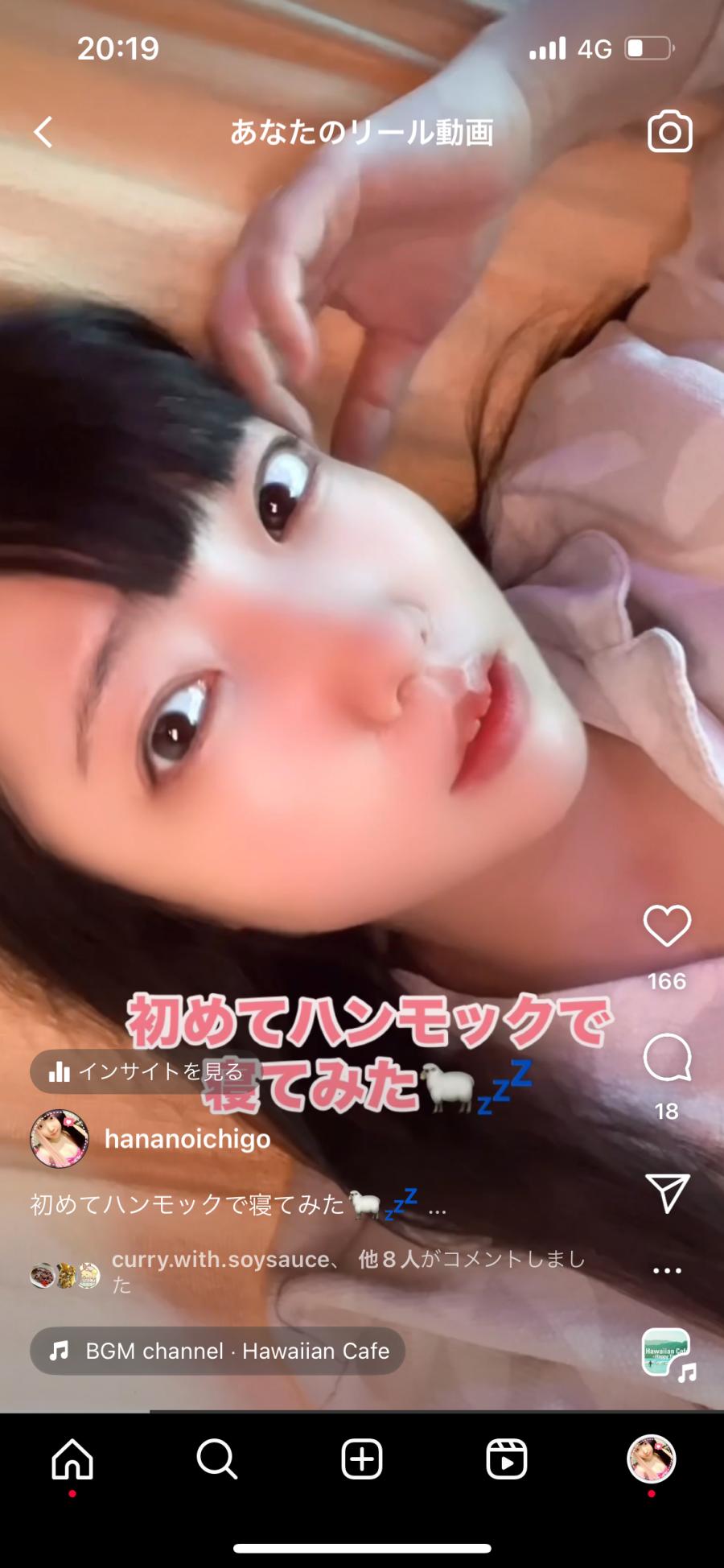Open hananoichigo's profile from the username
724x1568 pixels.
(187, 1139)
